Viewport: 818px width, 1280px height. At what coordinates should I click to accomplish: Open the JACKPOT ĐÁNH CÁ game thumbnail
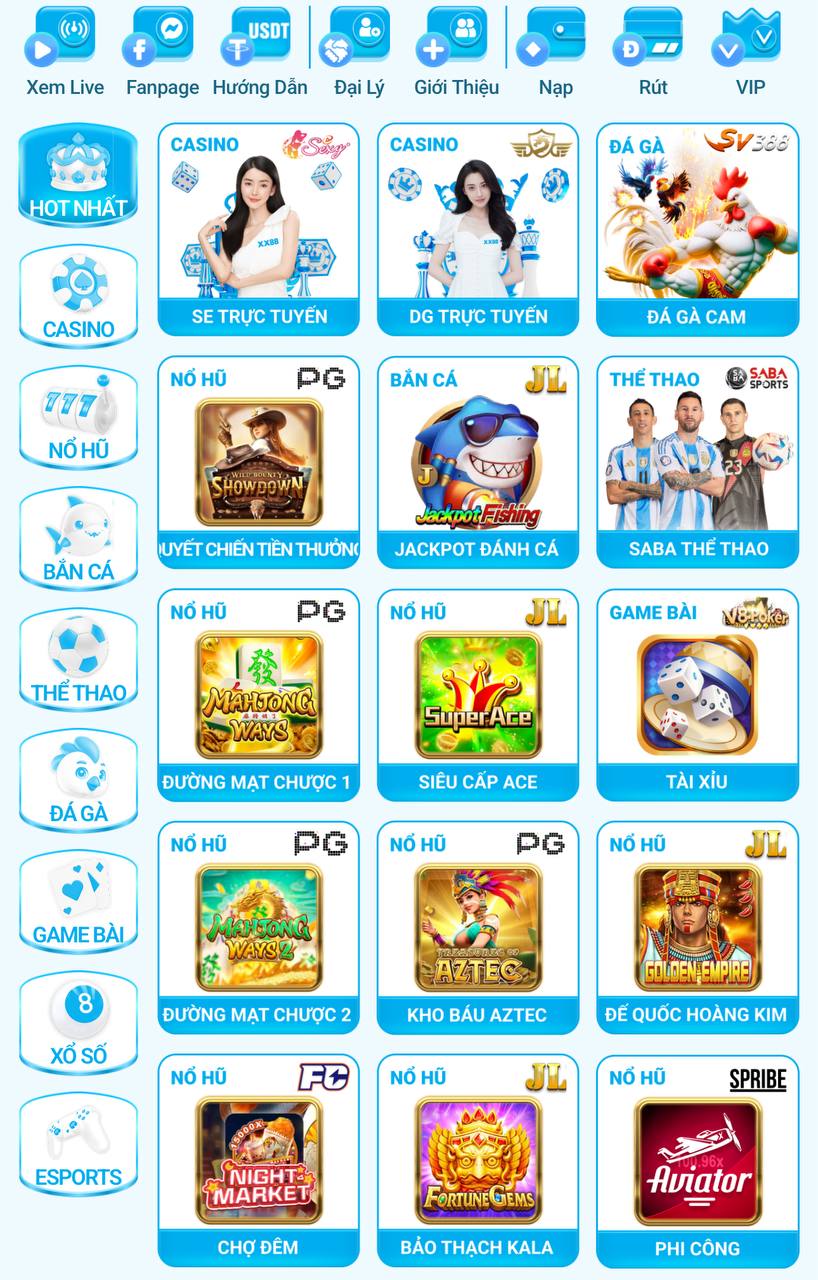tap(478, 460)
